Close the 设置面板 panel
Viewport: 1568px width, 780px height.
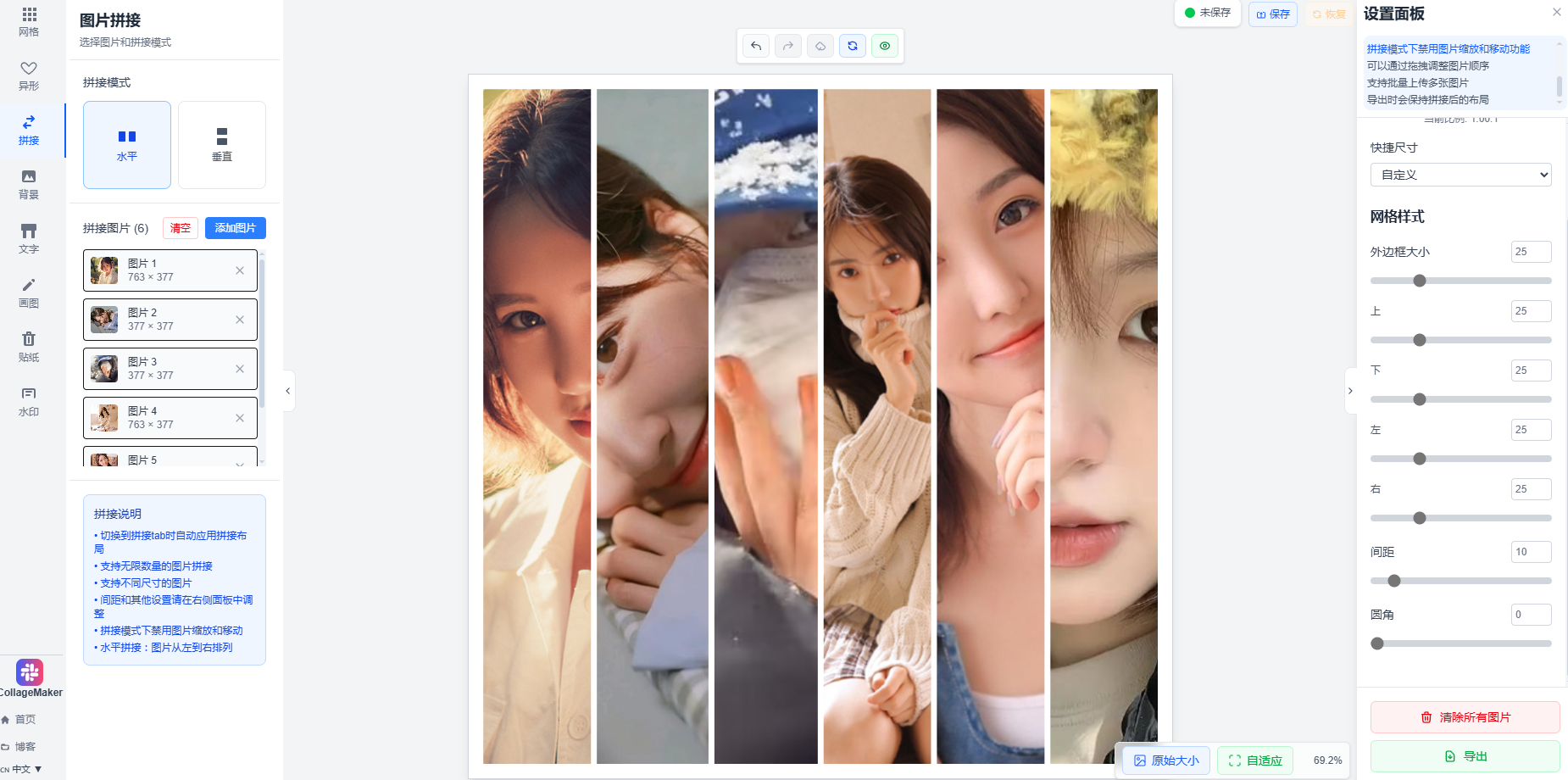(x=1556, y=12)
